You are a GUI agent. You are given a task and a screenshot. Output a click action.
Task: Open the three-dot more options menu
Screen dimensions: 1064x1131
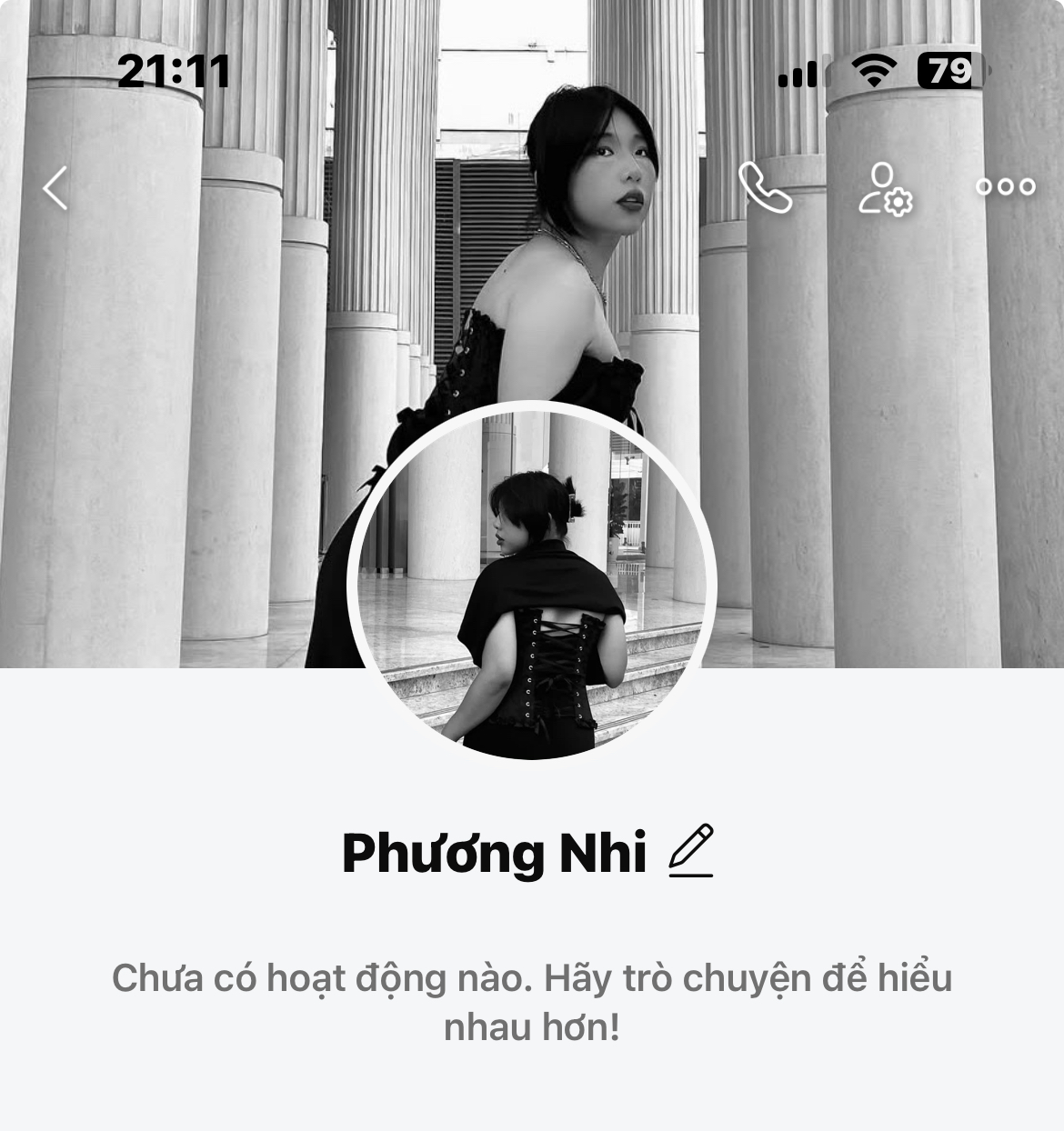pos(1005,187)
